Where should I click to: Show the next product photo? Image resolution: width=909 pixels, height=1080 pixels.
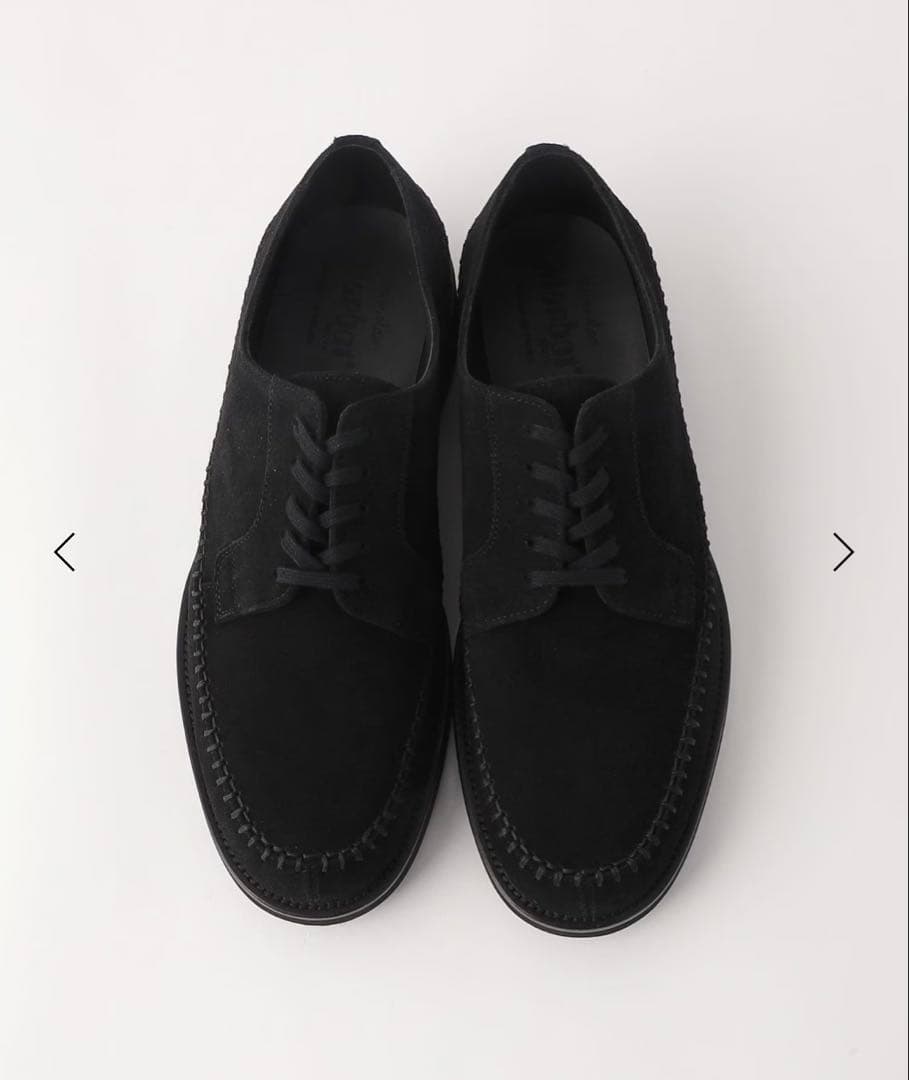[x=843, y=551]
